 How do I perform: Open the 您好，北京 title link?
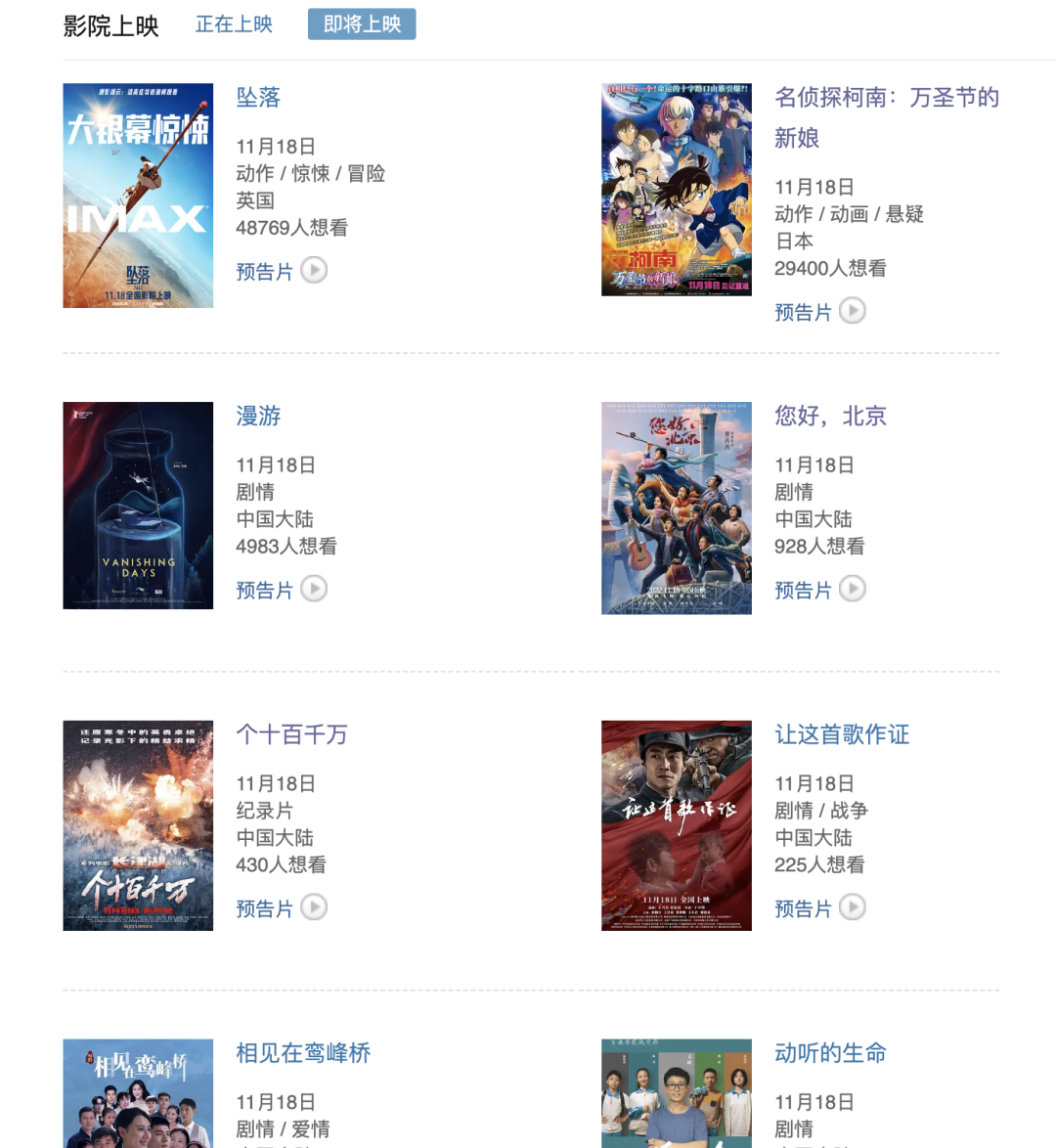830,417
